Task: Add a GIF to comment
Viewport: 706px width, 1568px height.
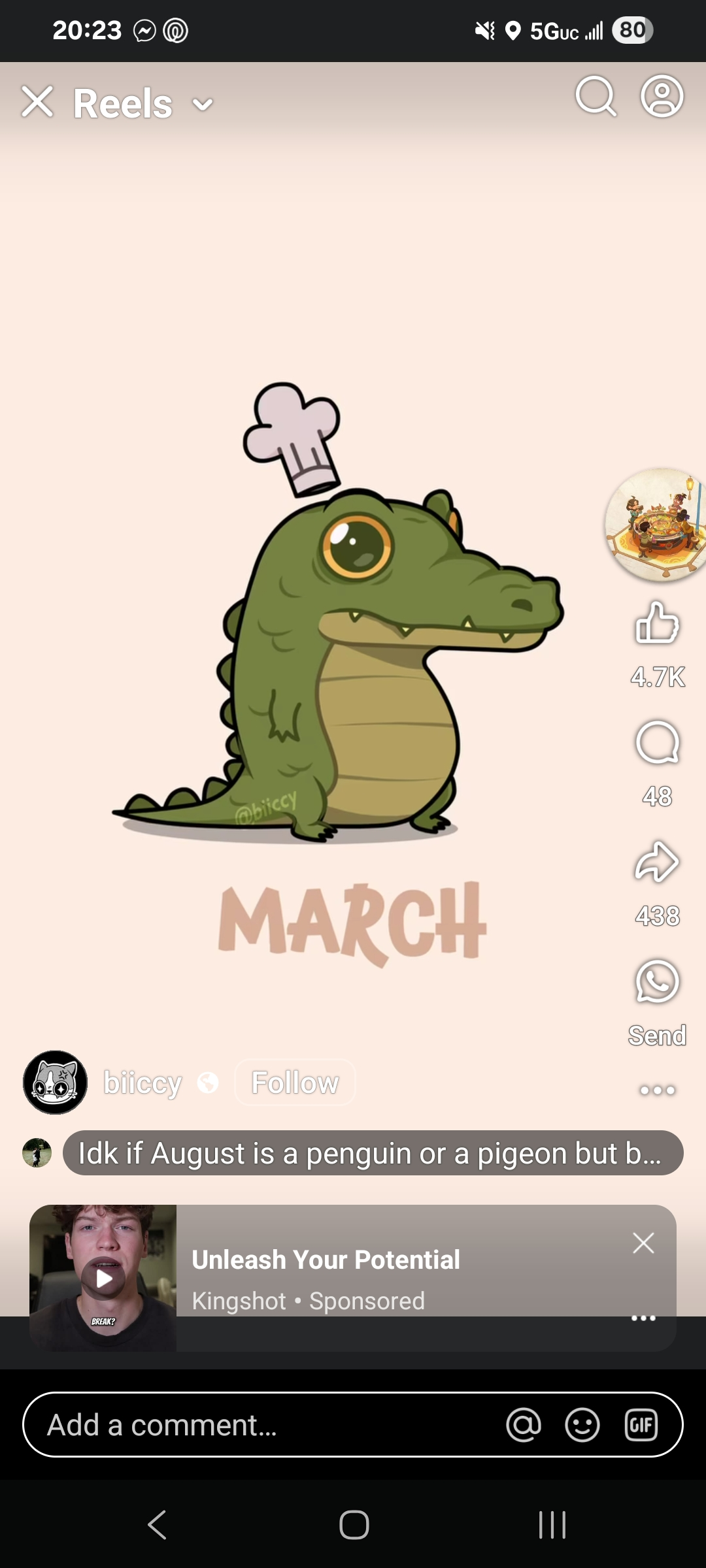Action: click(641, 1425)
